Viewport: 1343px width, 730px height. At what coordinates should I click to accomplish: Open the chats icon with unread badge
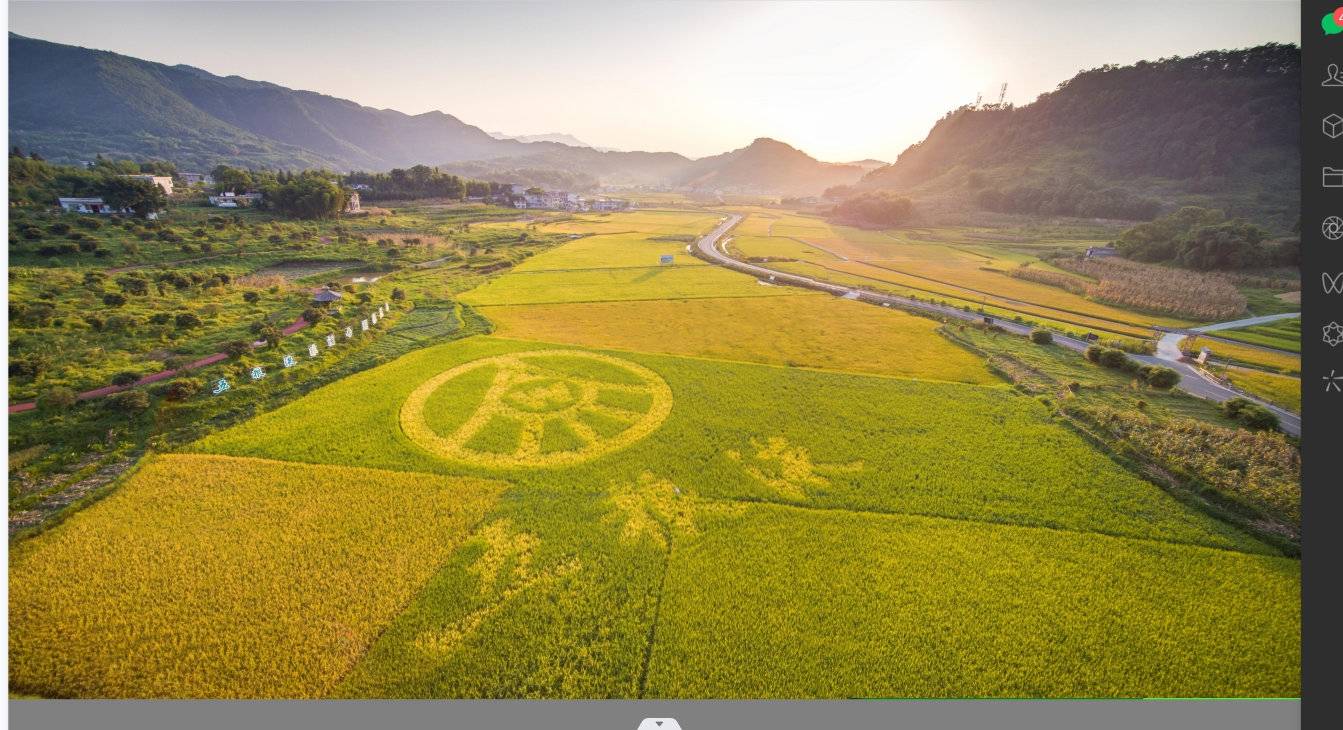[x=1331, y=22]
